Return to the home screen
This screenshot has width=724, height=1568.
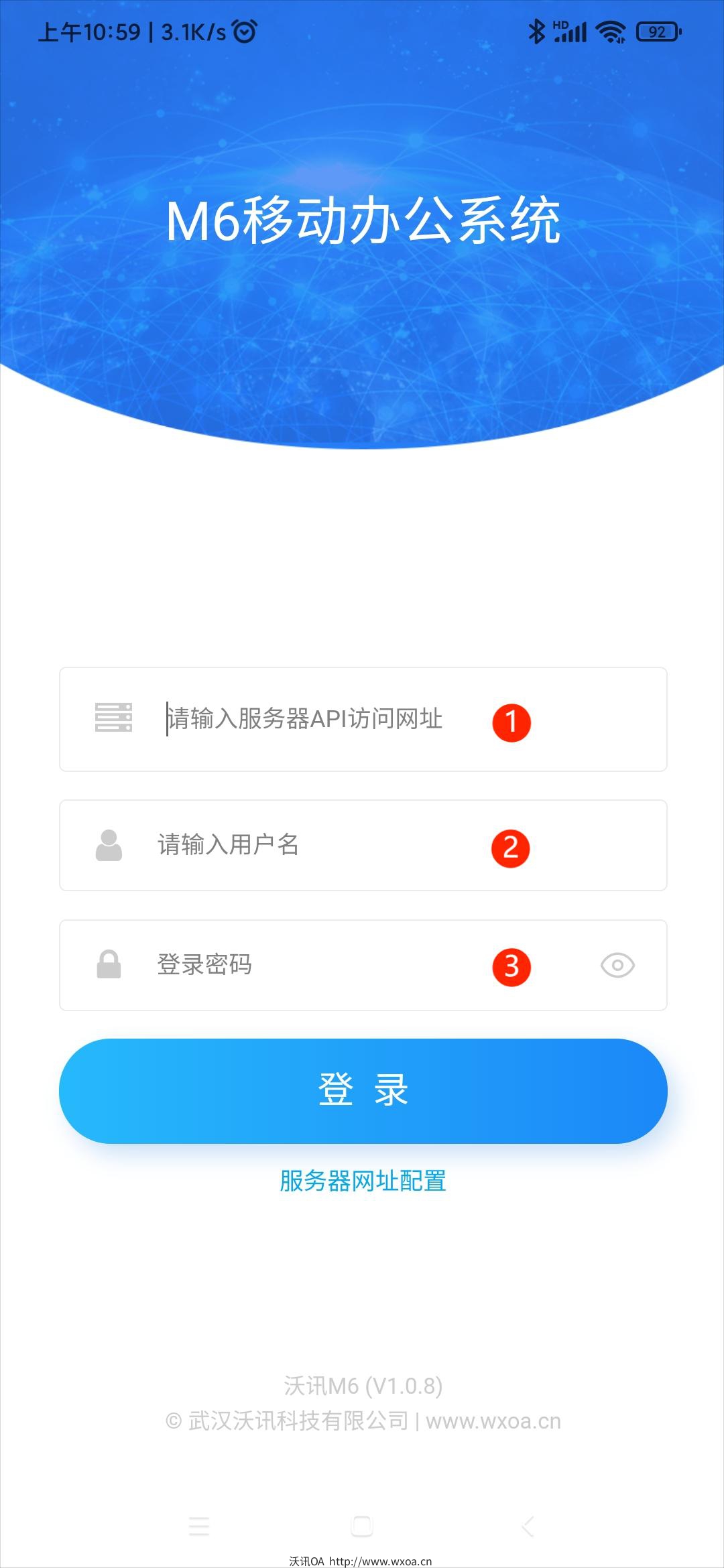coord(362,1526)
